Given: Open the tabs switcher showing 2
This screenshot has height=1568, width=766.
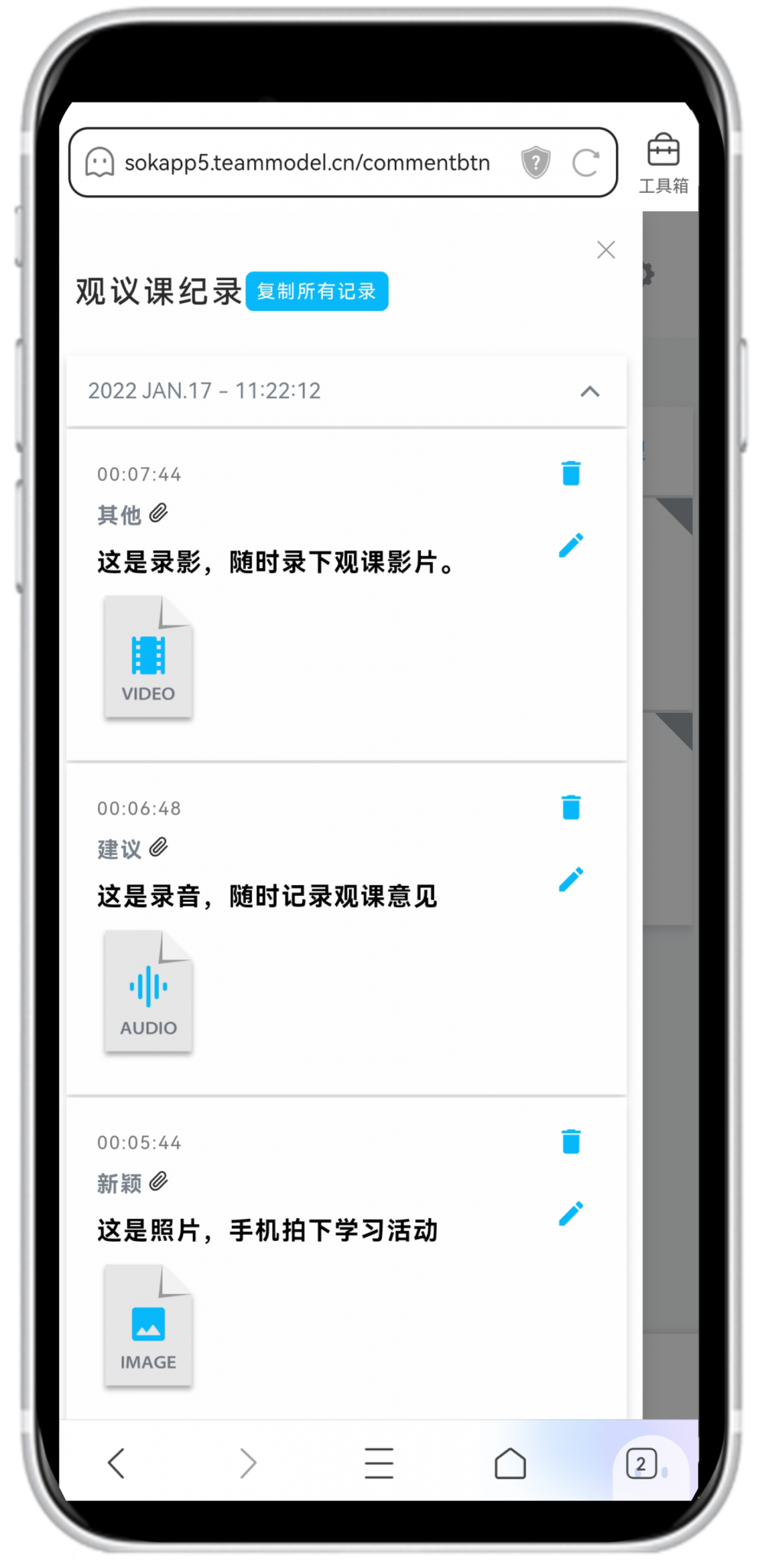Looking at the screenshot, I should pyautogui.click(x=641, y=1464).
